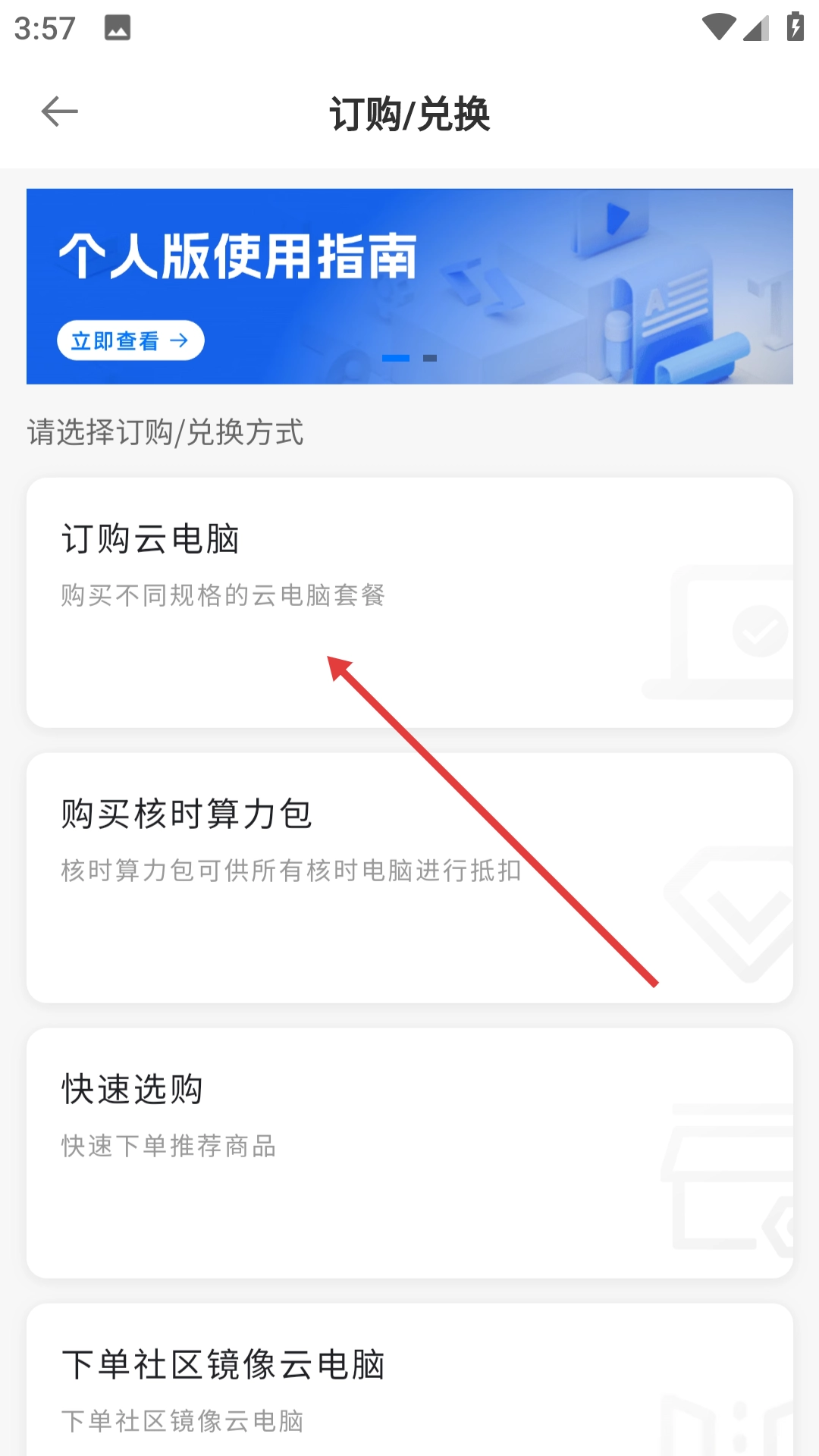
Task: Tap 立即查看 on the banner
Action: pos(130,340)
